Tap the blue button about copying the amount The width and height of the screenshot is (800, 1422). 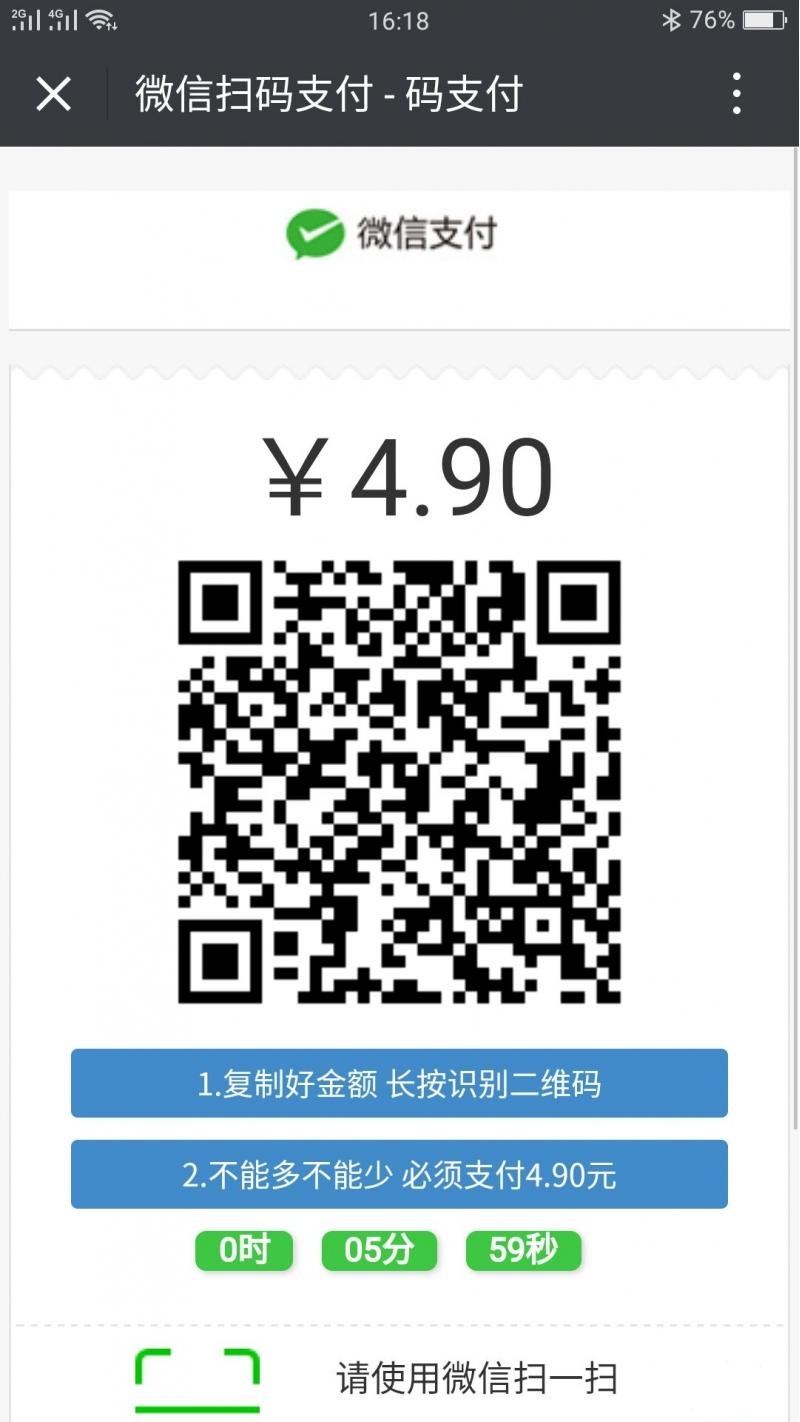click(399, 1083)
